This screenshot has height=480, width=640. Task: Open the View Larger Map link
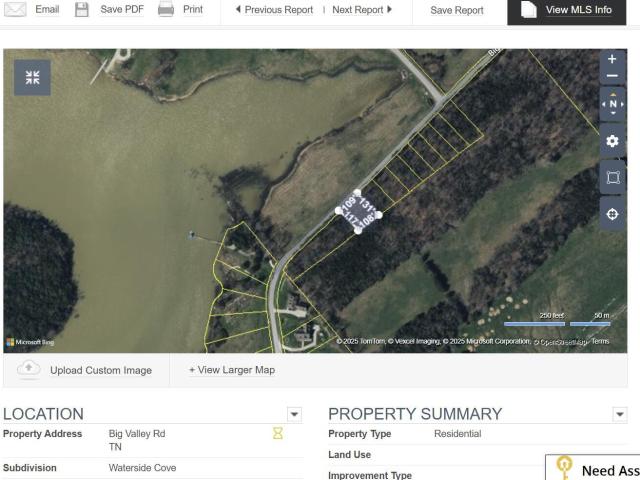pos(232,370)
